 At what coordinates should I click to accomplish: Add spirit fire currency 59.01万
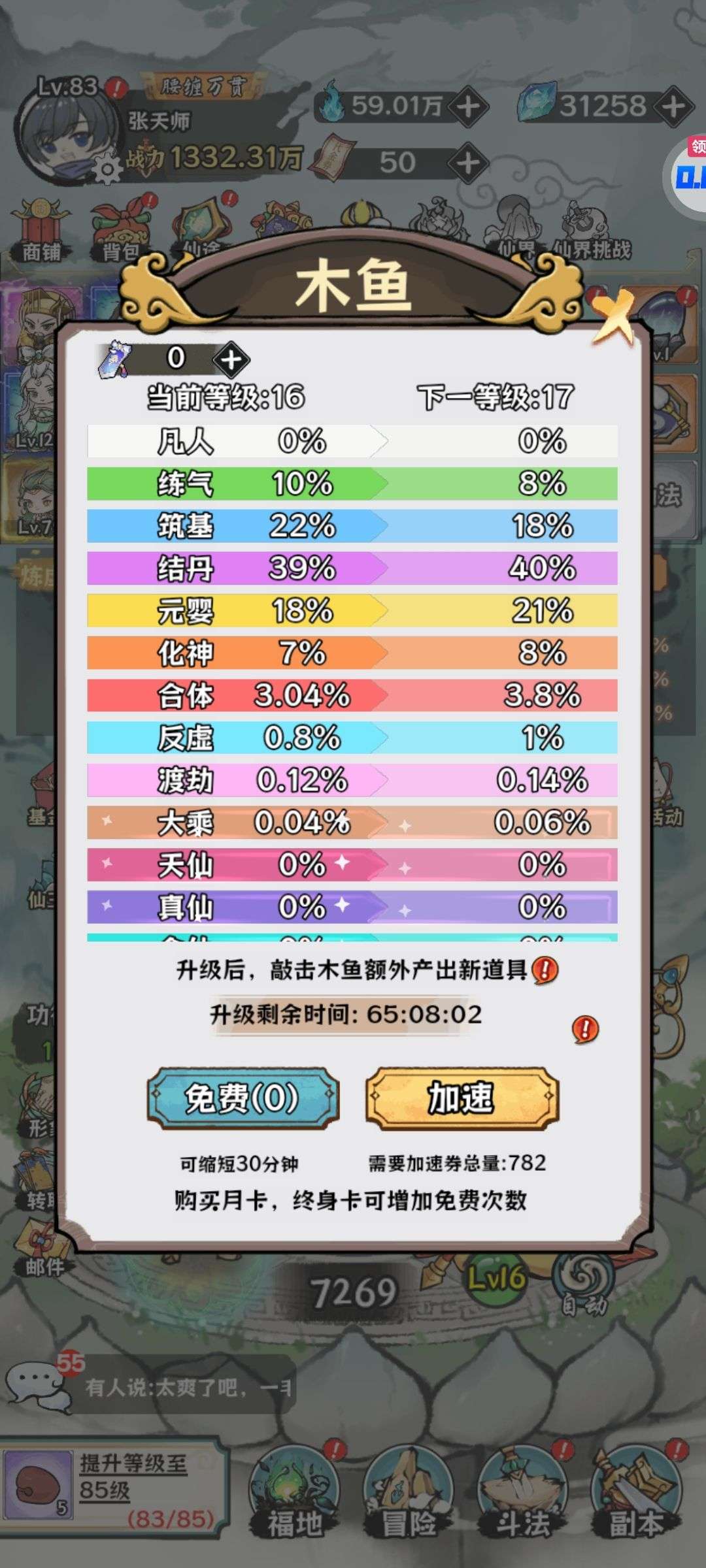[468, 106]
